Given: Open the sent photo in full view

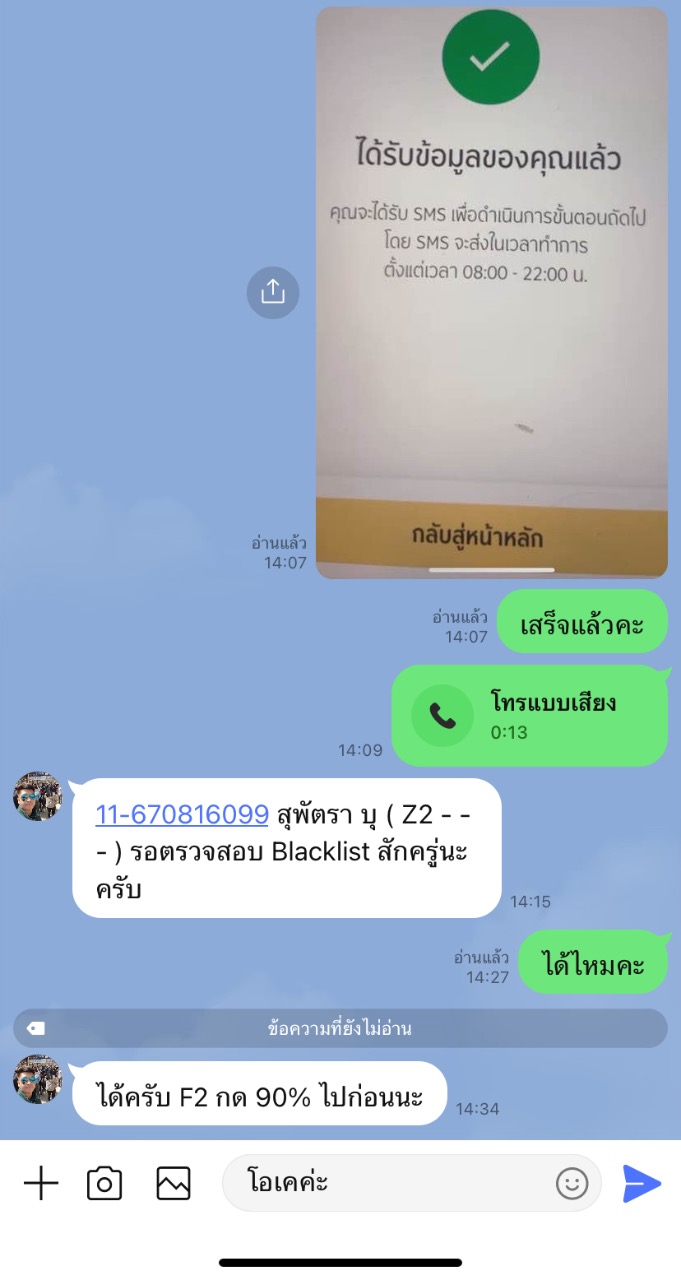Looking at the screenshot, I should (x=492, y=292).
